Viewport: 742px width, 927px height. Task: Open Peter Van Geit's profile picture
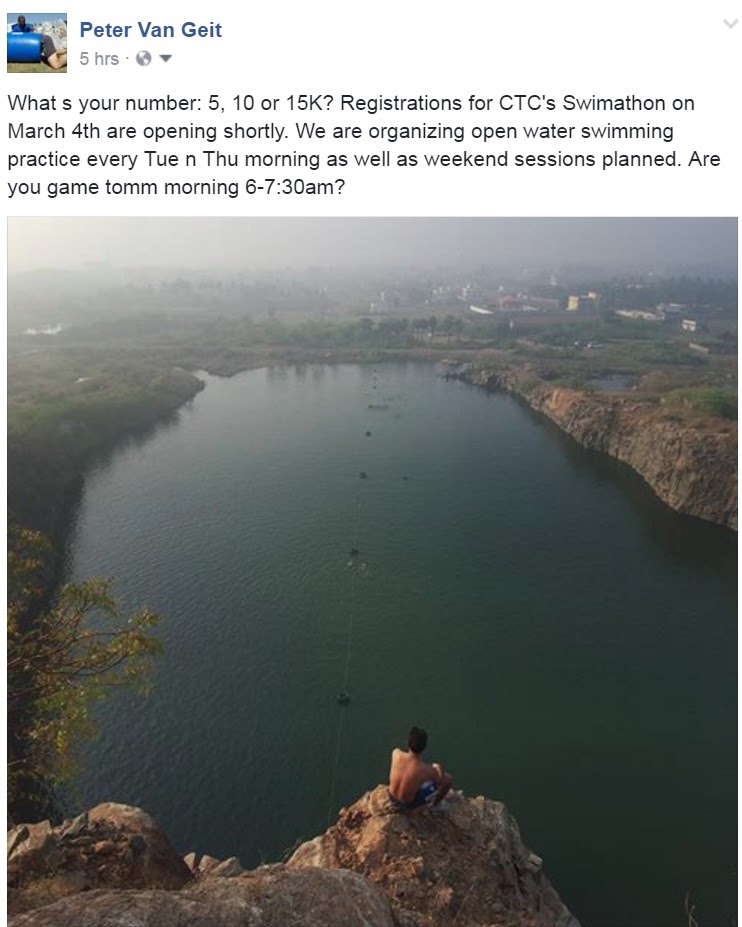(x=37, y=43)
